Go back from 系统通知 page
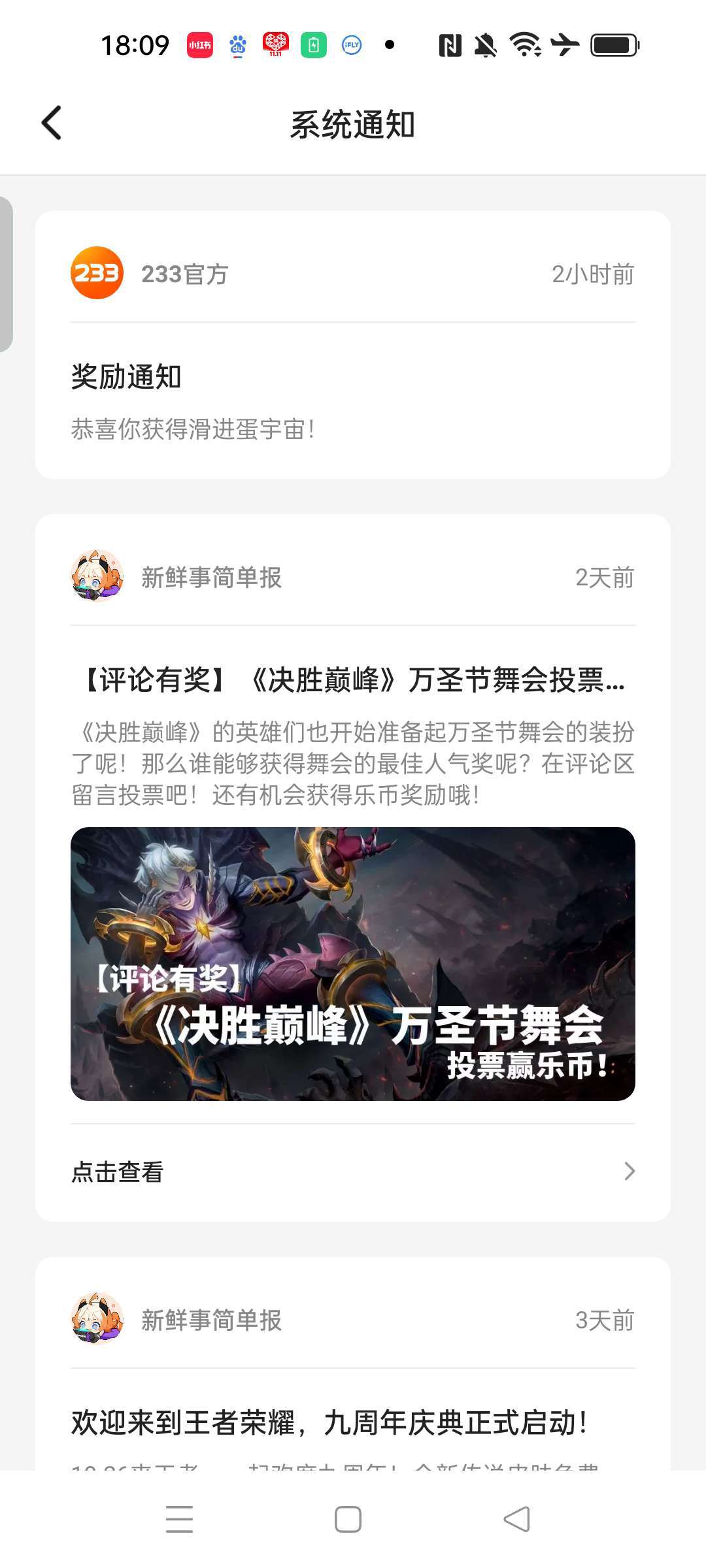The width and height of the screenshot is (706, 1568). [x=52, y=123]
